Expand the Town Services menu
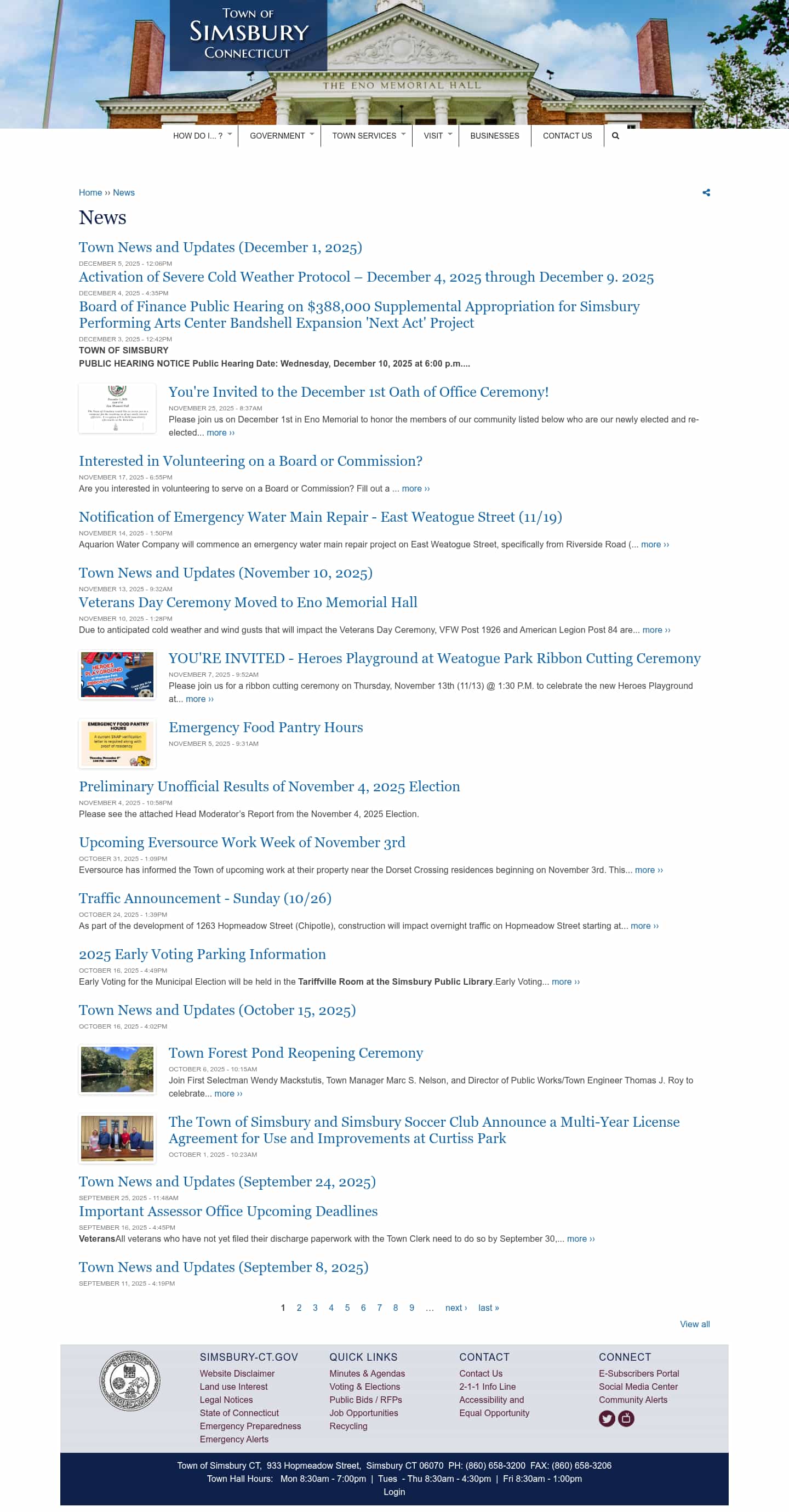789x1512 pixels. coord(365,135)
